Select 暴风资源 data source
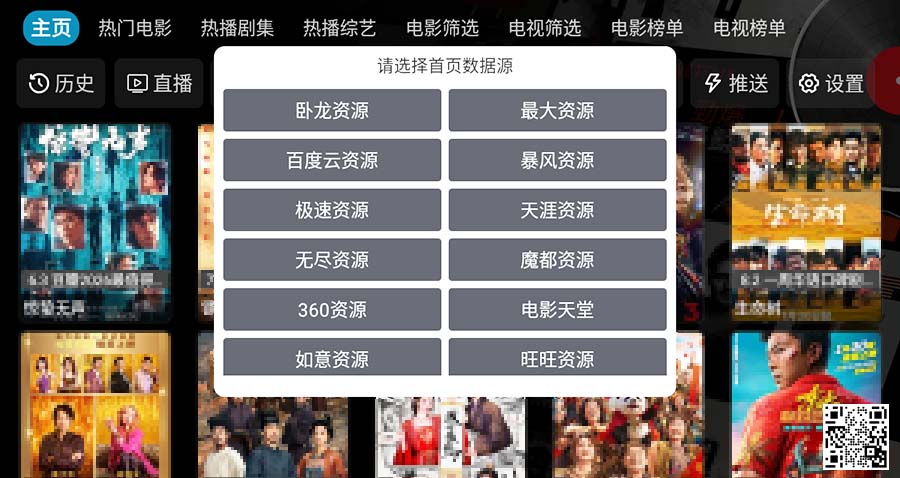The width and height of the screenshot is (900, 478). (557, 160)
